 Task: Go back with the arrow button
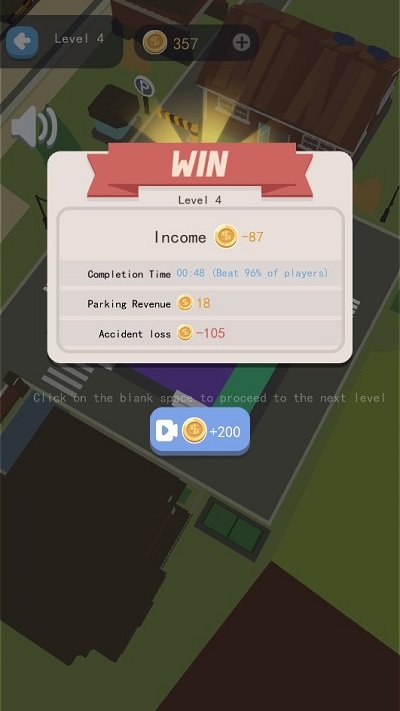22,42
